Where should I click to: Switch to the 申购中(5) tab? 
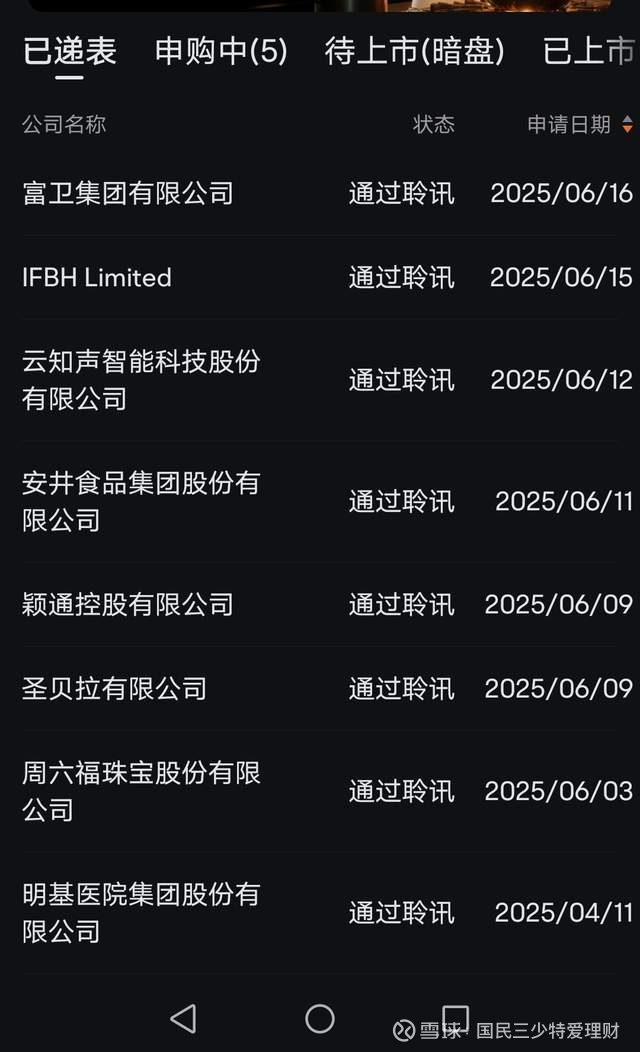[x=221, y=52]
